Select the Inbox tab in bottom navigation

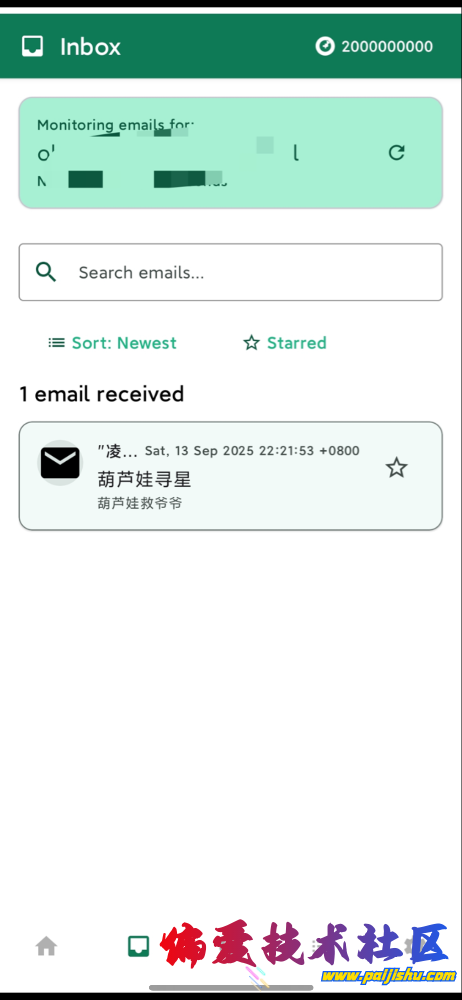[x=138, y=946]
